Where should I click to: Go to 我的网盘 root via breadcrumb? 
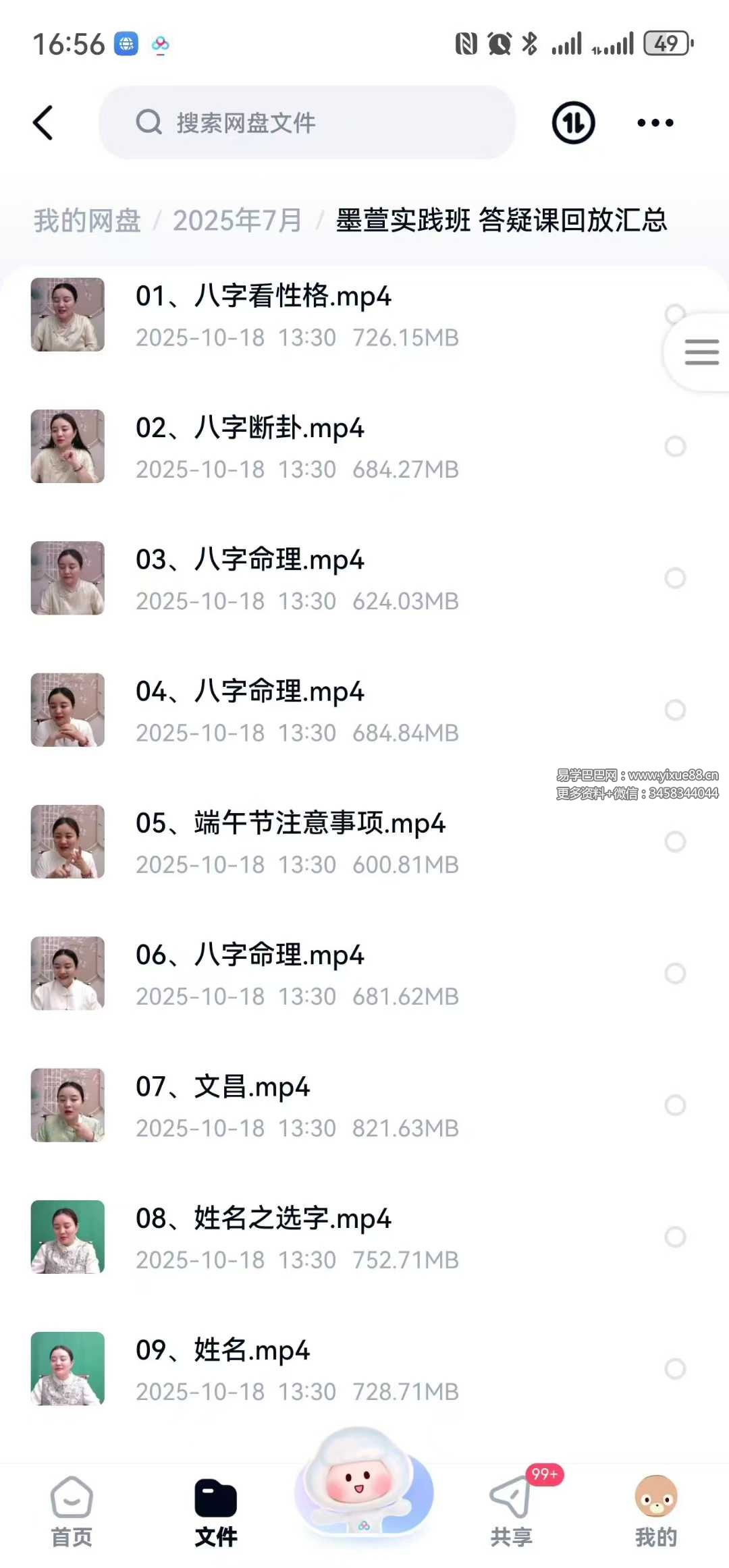(x=86, y=221)
